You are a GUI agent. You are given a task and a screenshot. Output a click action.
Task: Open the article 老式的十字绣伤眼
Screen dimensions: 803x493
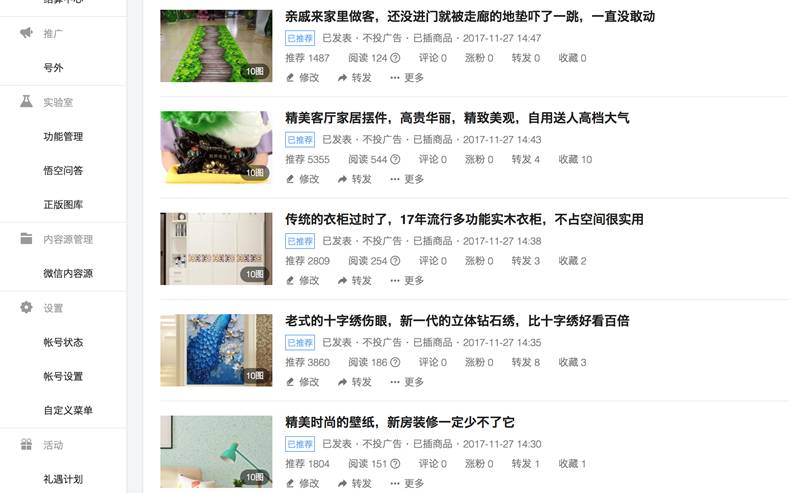457,321
